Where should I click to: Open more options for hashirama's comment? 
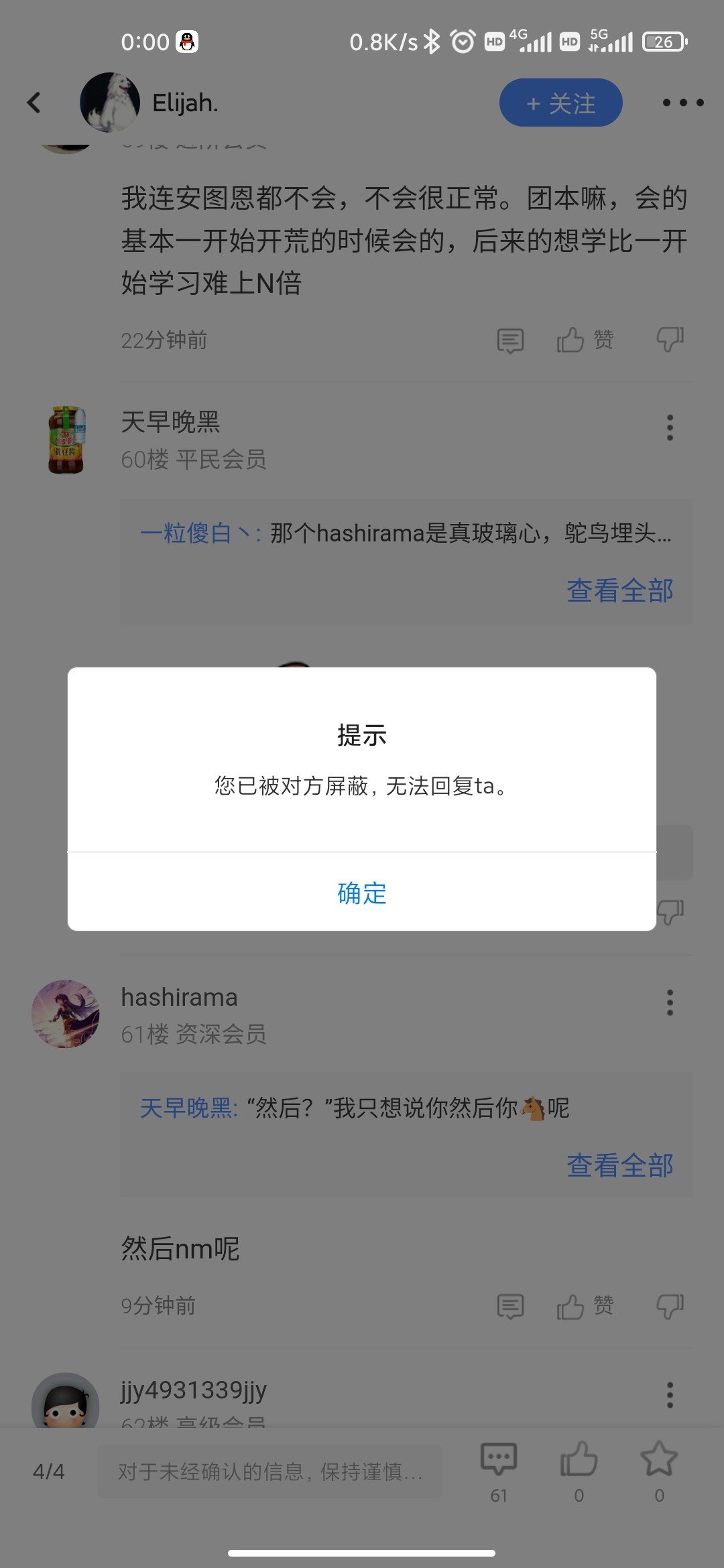tap(670, 1002)
